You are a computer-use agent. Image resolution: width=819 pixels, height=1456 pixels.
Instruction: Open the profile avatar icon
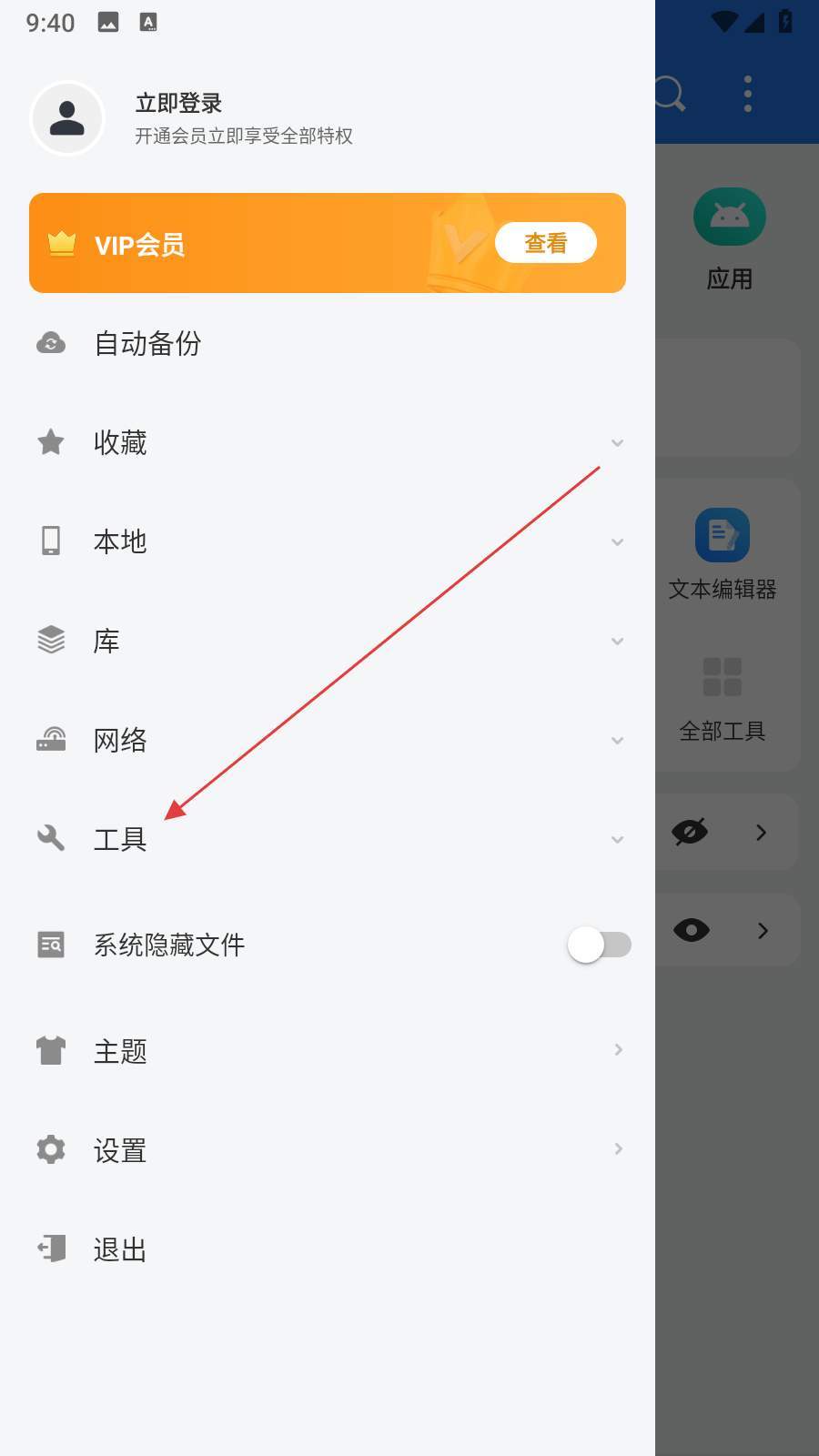(67, 118)
